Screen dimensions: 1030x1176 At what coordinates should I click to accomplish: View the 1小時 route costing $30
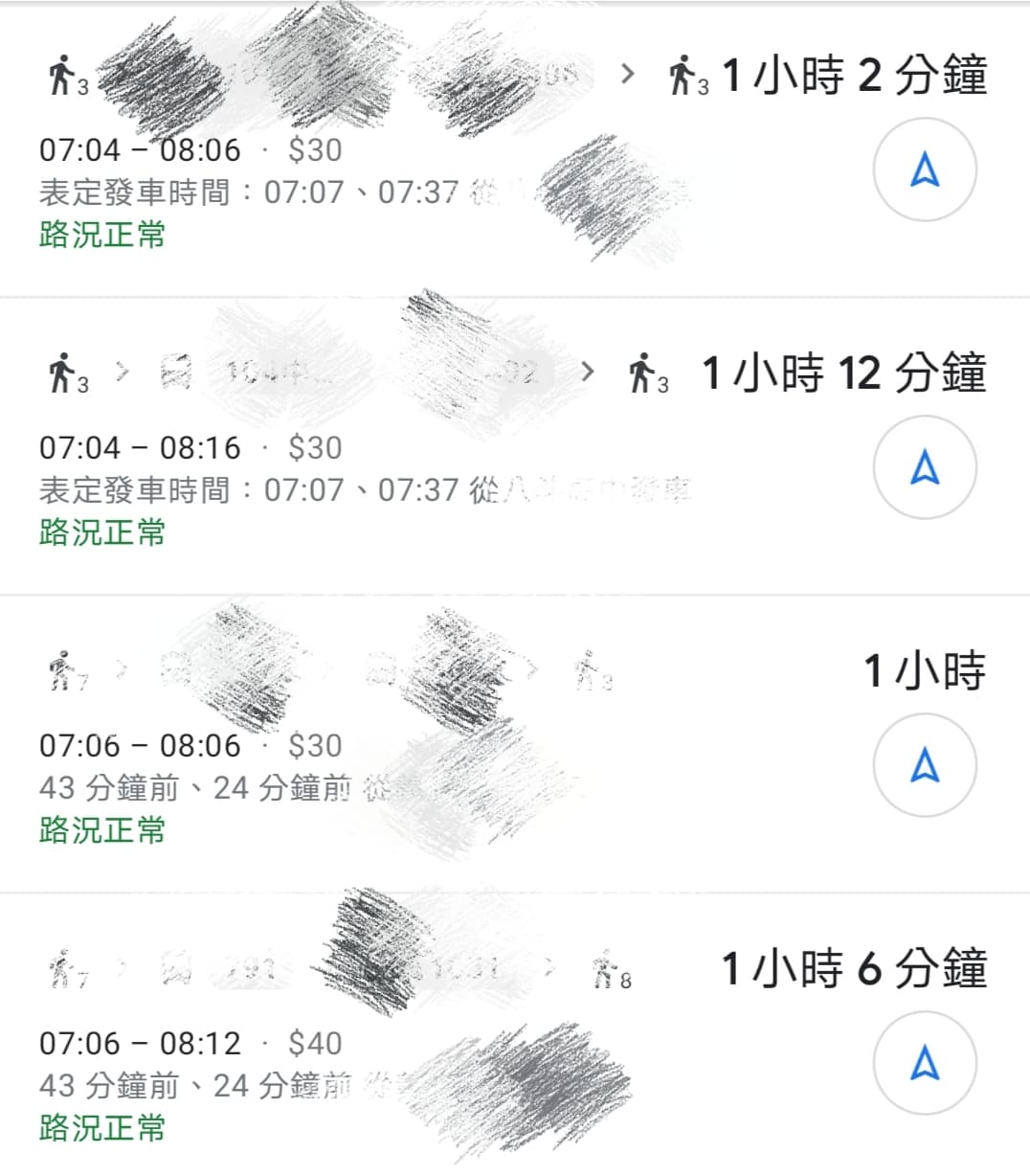[x=383, y=746]
